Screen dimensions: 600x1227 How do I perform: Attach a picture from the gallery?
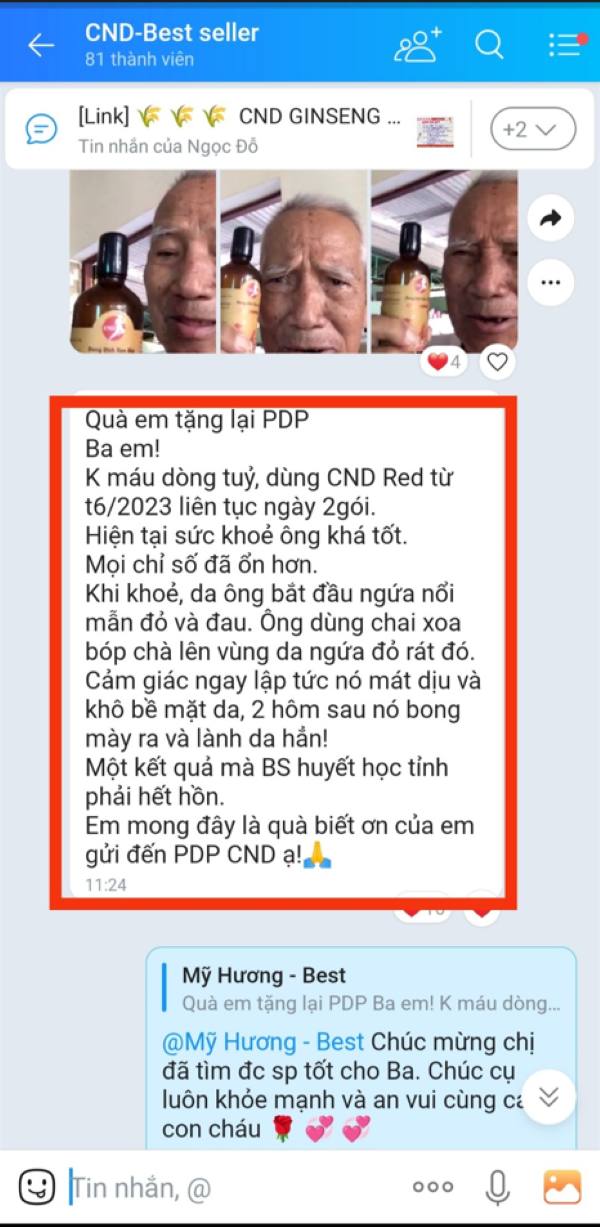562,1187
